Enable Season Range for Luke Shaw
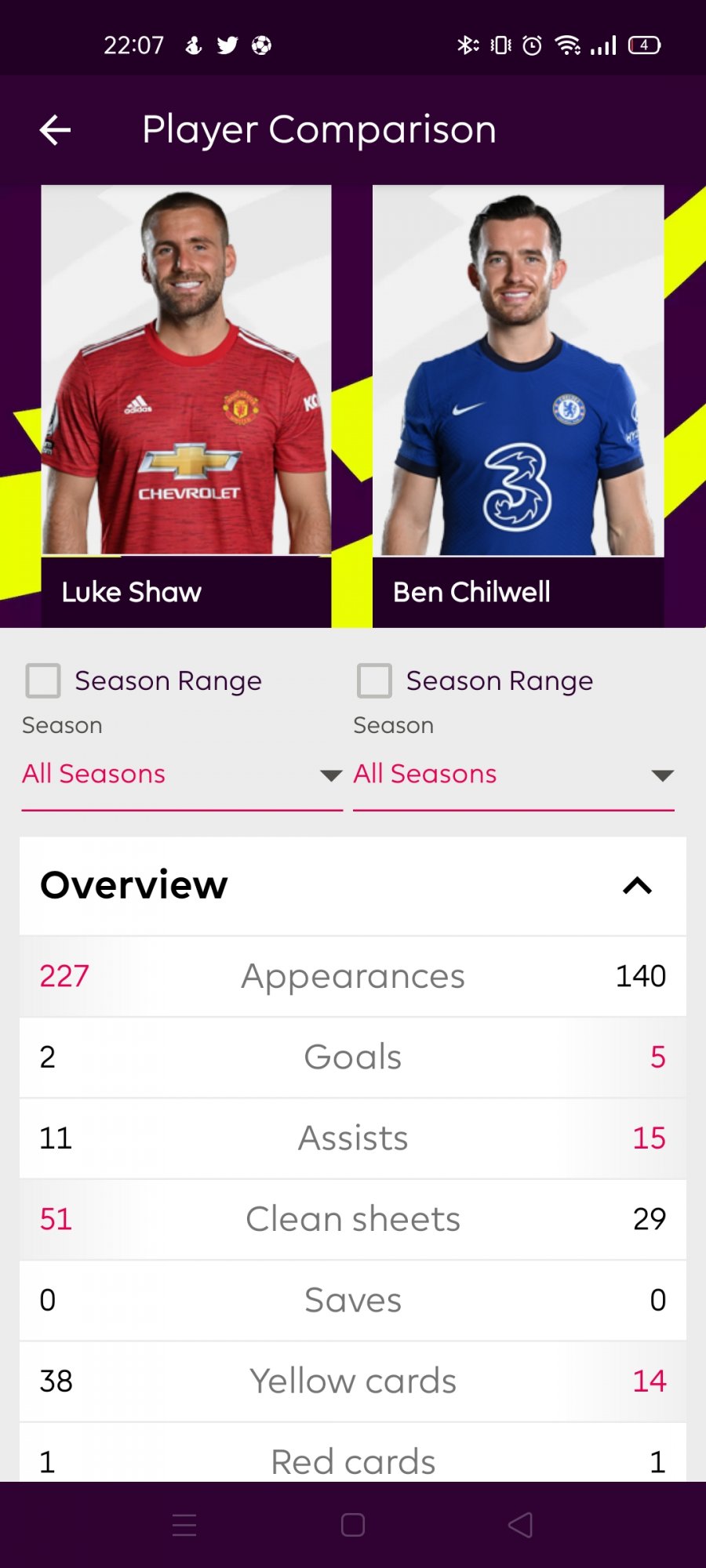The width and height of the screenshot is (706, 1568). coord(43,681)
